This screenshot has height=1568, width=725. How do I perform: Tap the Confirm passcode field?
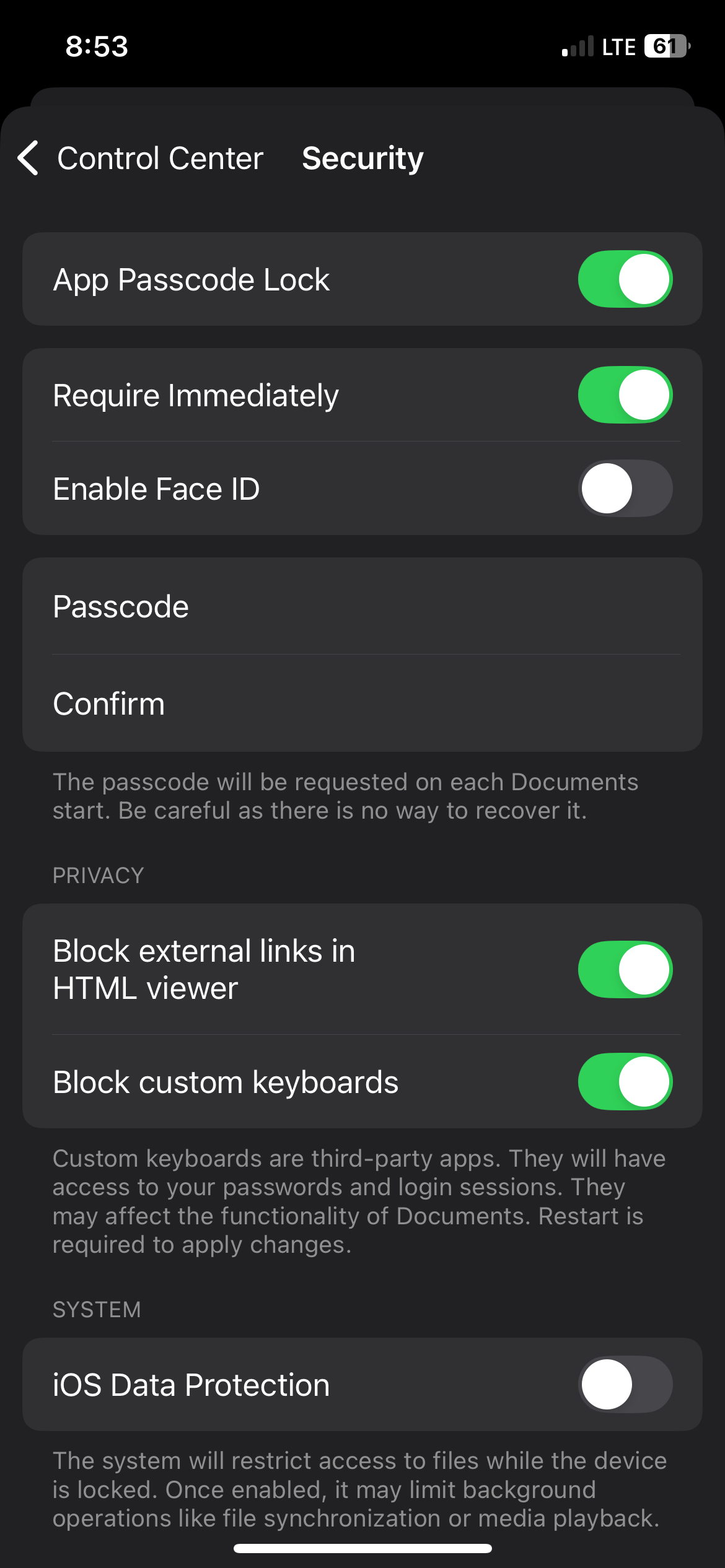point(362,703)
